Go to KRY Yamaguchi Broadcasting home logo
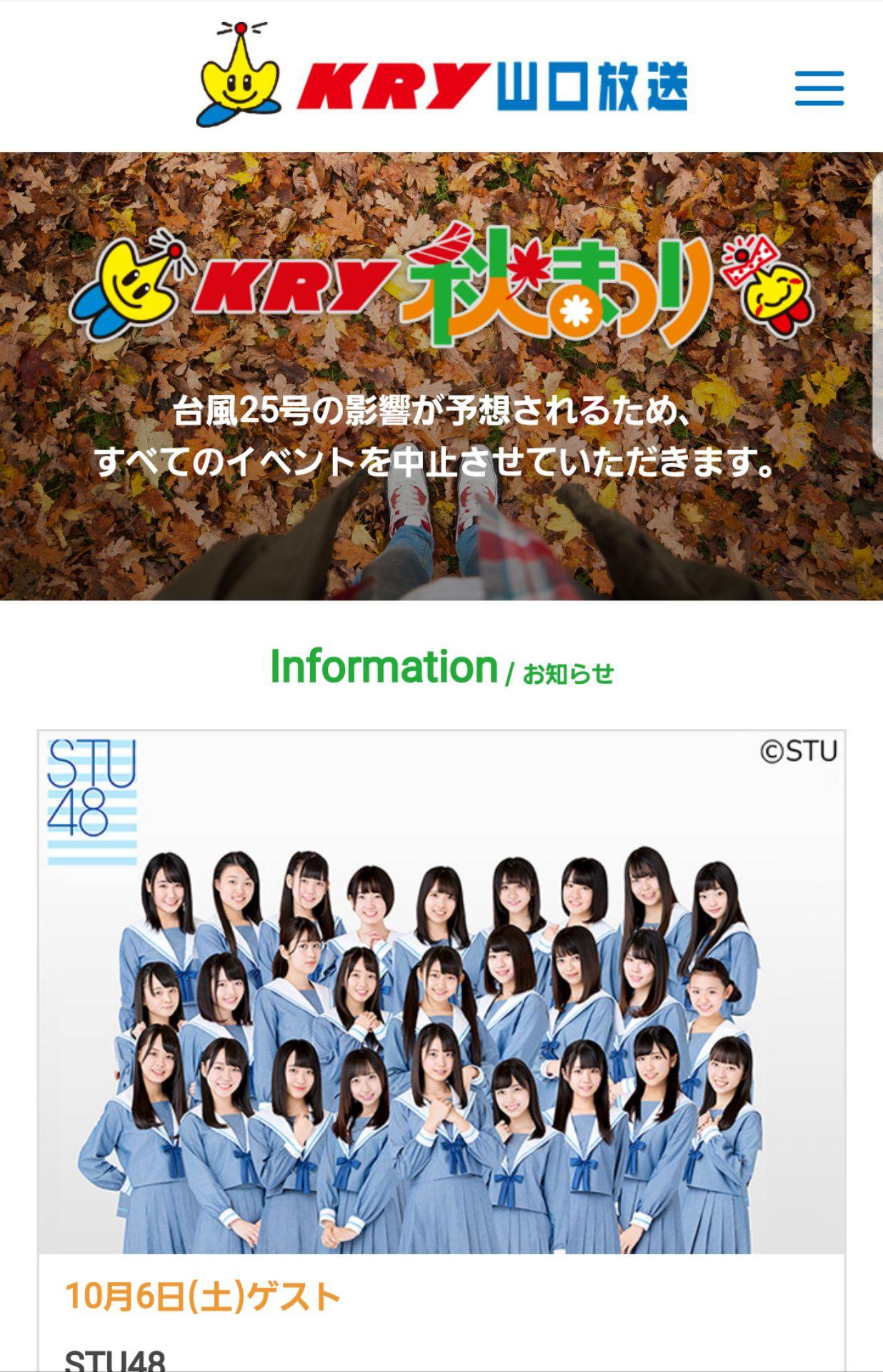Image resolution: width=883 pixels, height=1372 pixels. [x=441, y=77]
